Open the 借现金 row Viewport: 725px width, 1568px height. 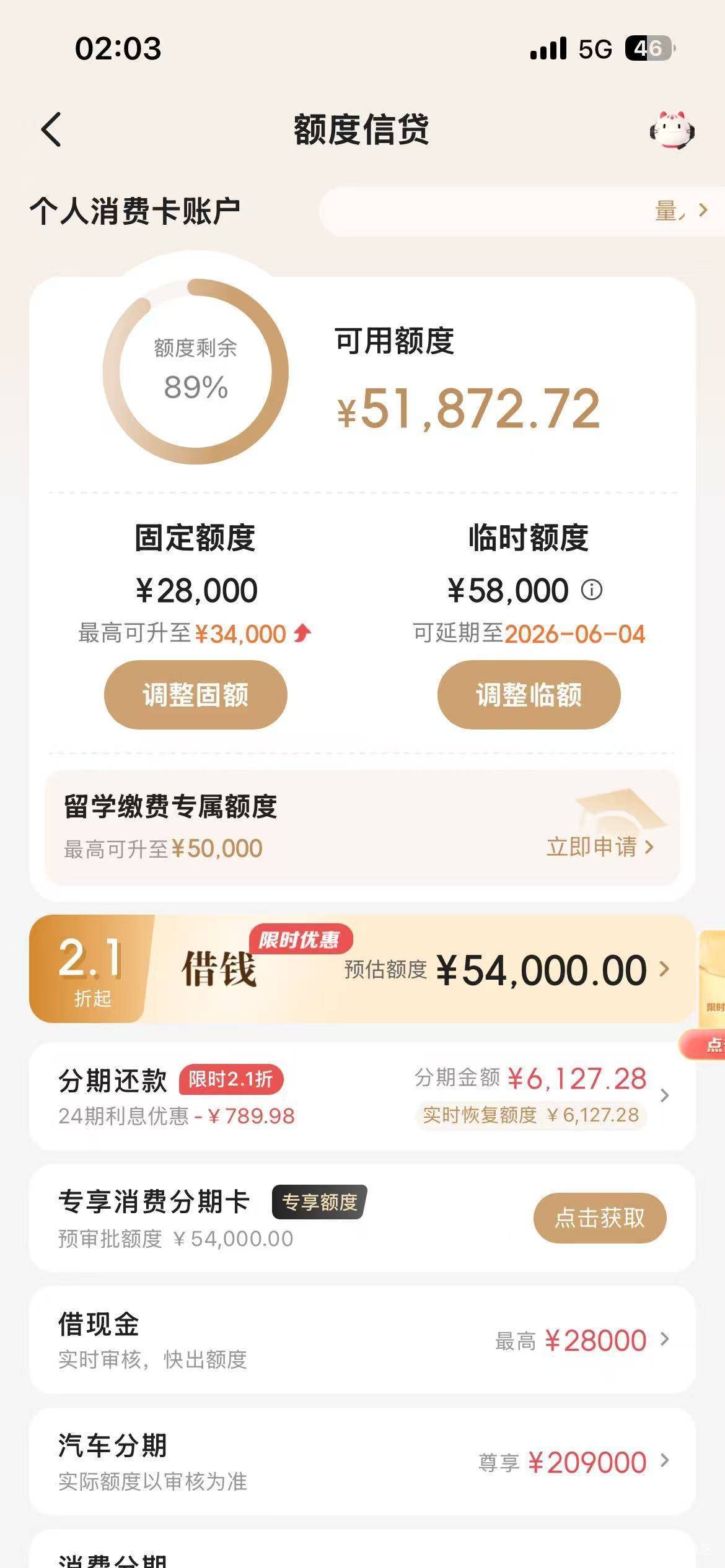pos(362,1339)
